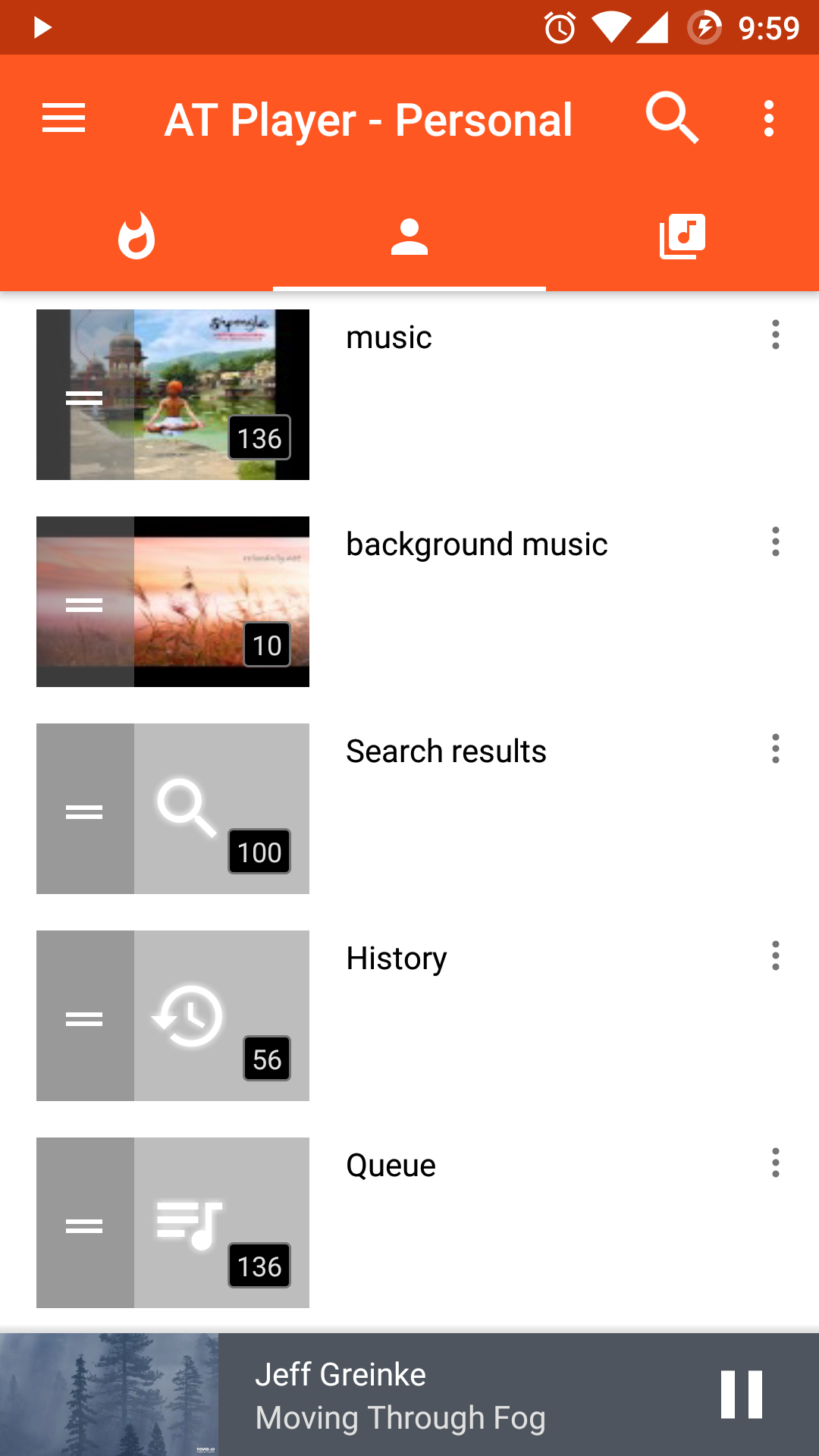Pause the currently playing song
The height and width of the screenshot is (1456, 819).
pyautogui.click(x=741, y=1395)
